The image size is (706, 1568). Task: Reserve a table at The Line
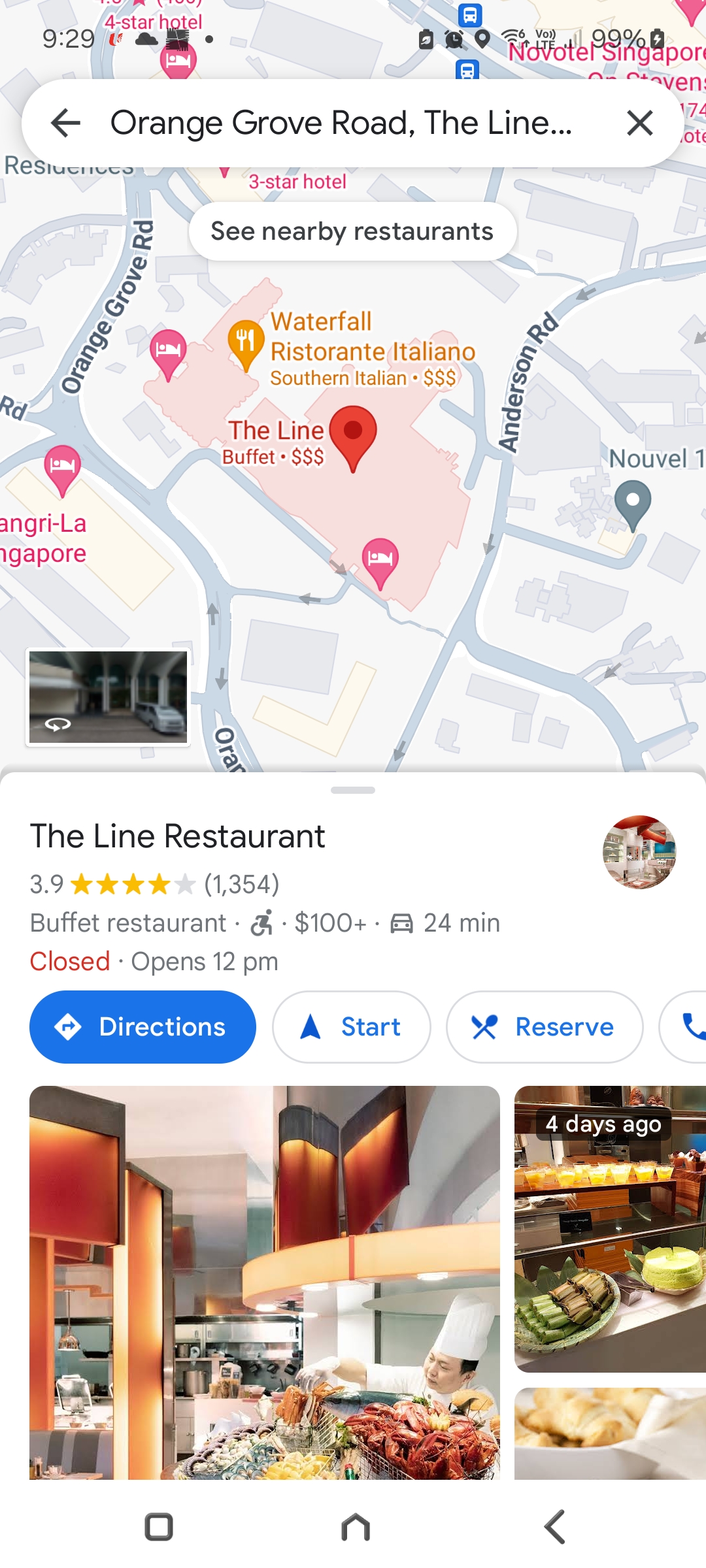tap(544, 1027)
